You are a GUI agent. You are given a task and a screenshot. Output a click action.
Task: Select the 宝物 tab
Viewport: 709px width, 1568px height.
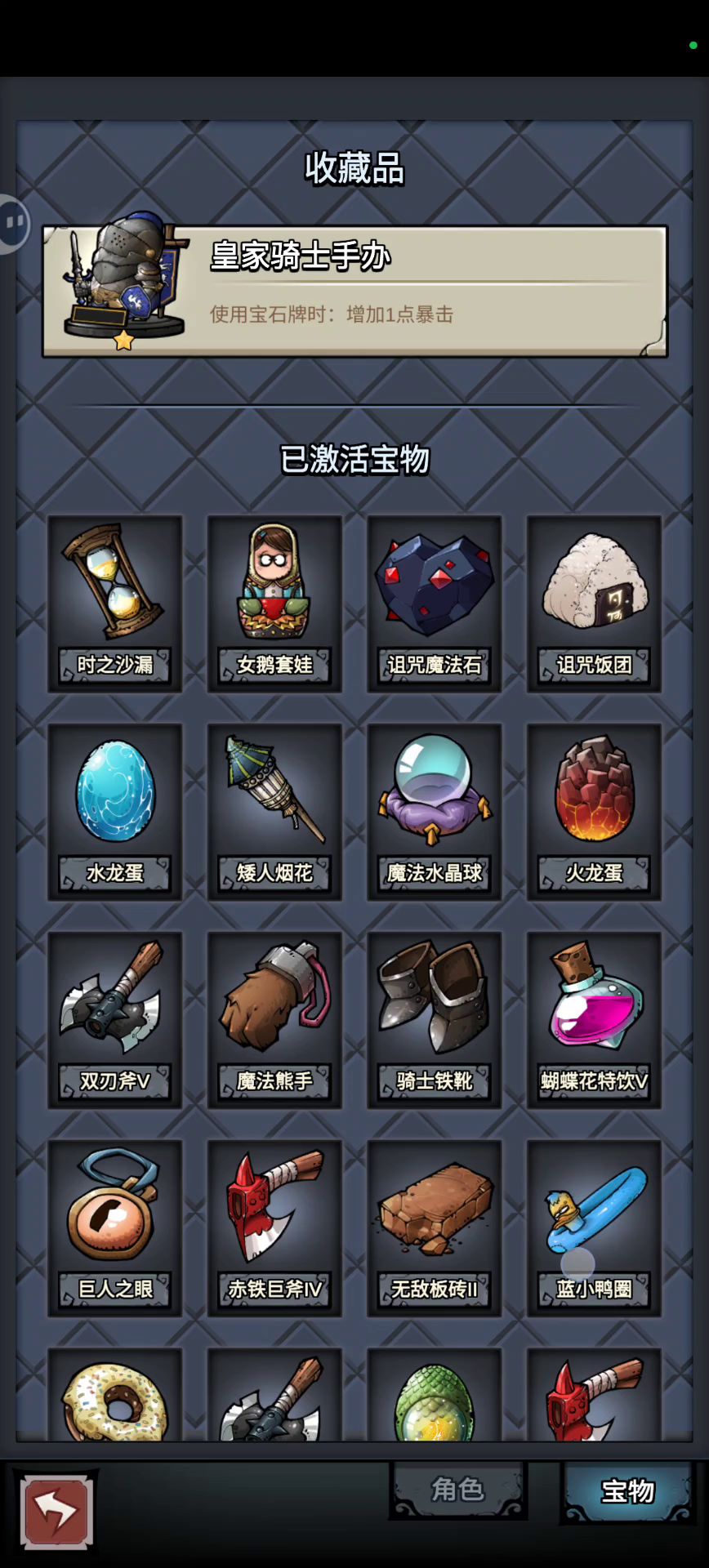pos(627,1491)
